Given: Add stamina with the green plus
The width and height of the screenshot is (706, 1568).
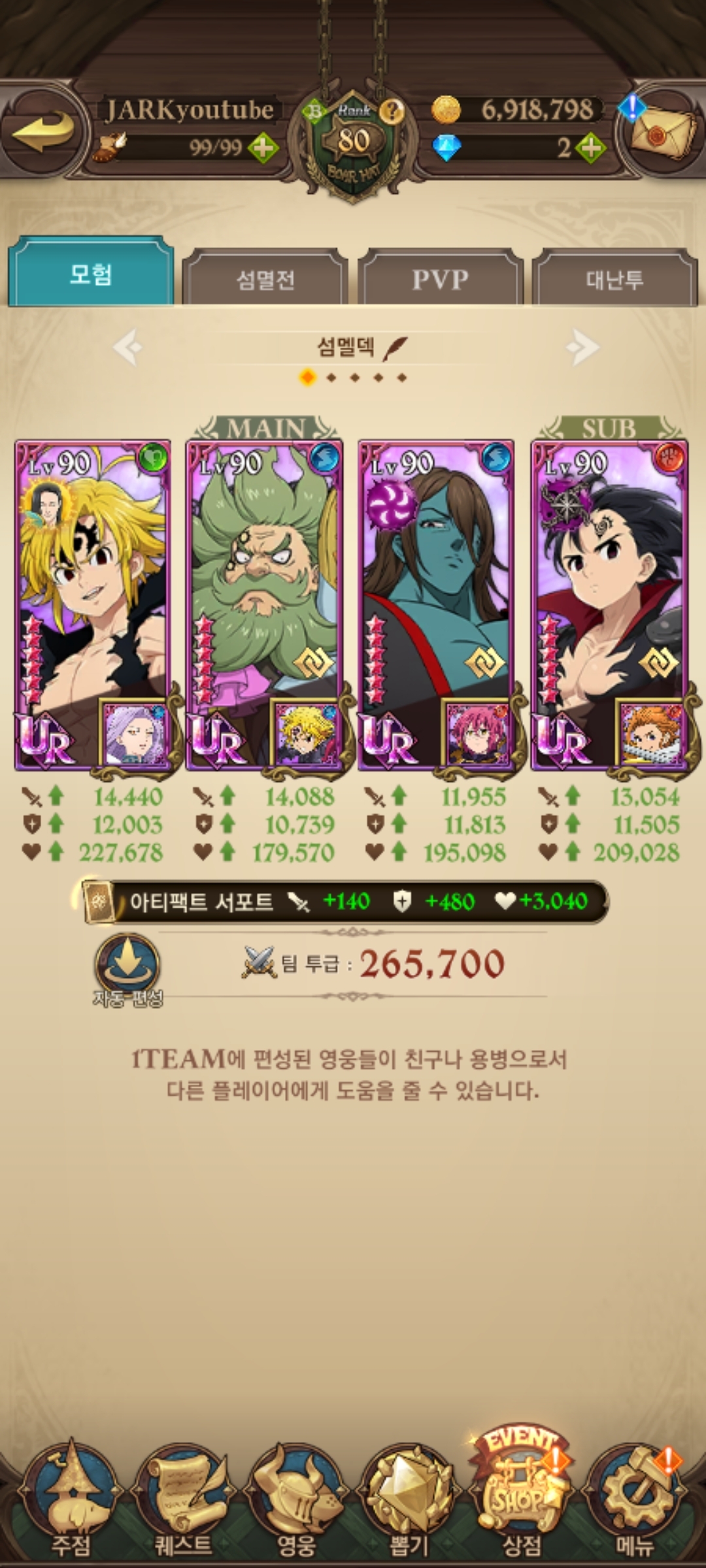Looking at the screenshot, I should (263, 148).
